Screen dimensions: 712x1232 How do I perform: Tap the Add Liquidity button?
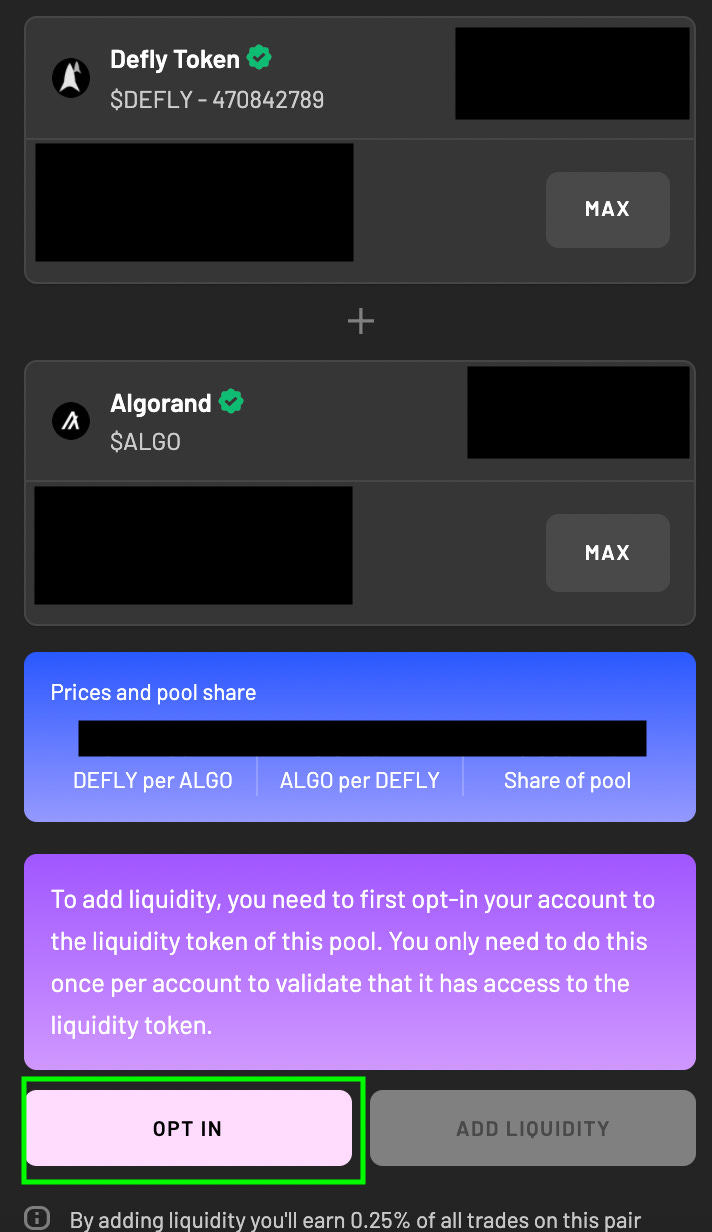tap(533, 1128)
